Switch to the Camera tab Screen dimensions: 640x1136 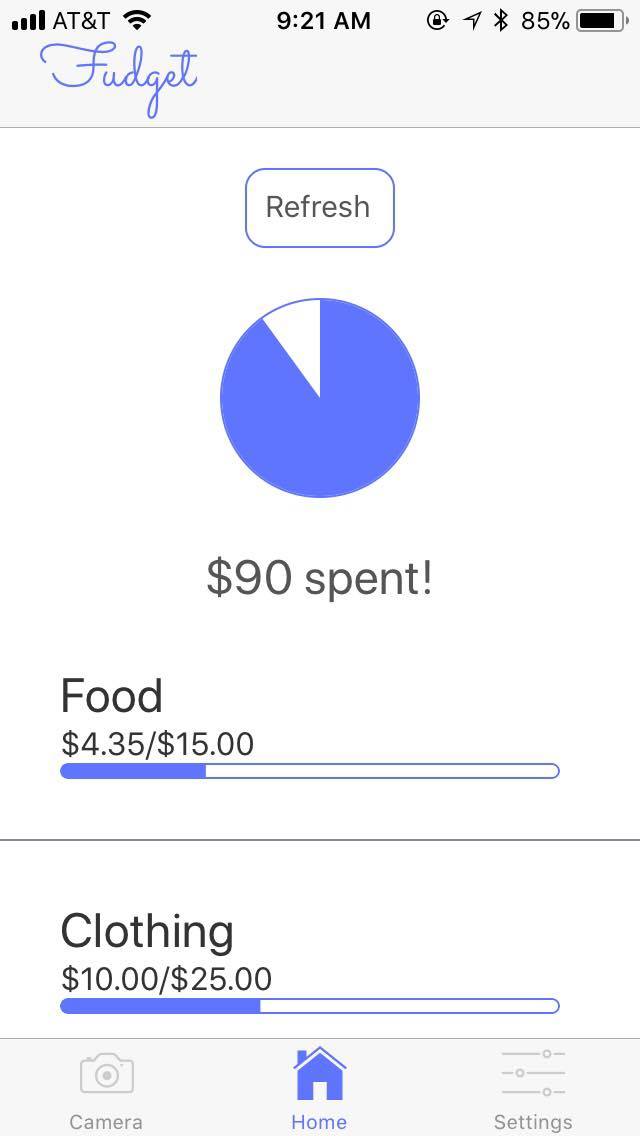coord(106,1087)
